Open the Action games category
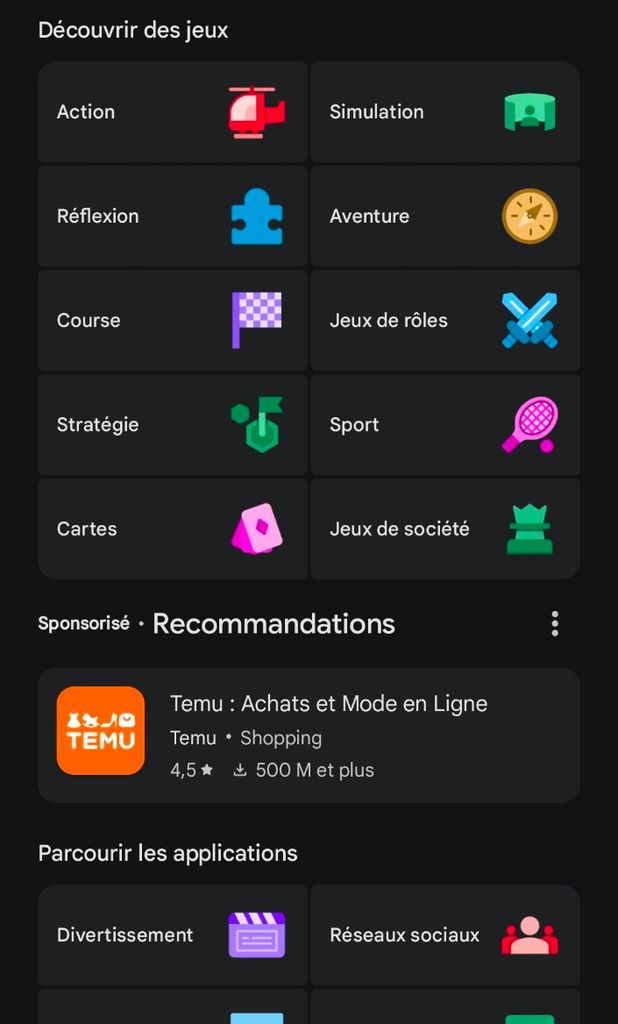 (172, 112)
